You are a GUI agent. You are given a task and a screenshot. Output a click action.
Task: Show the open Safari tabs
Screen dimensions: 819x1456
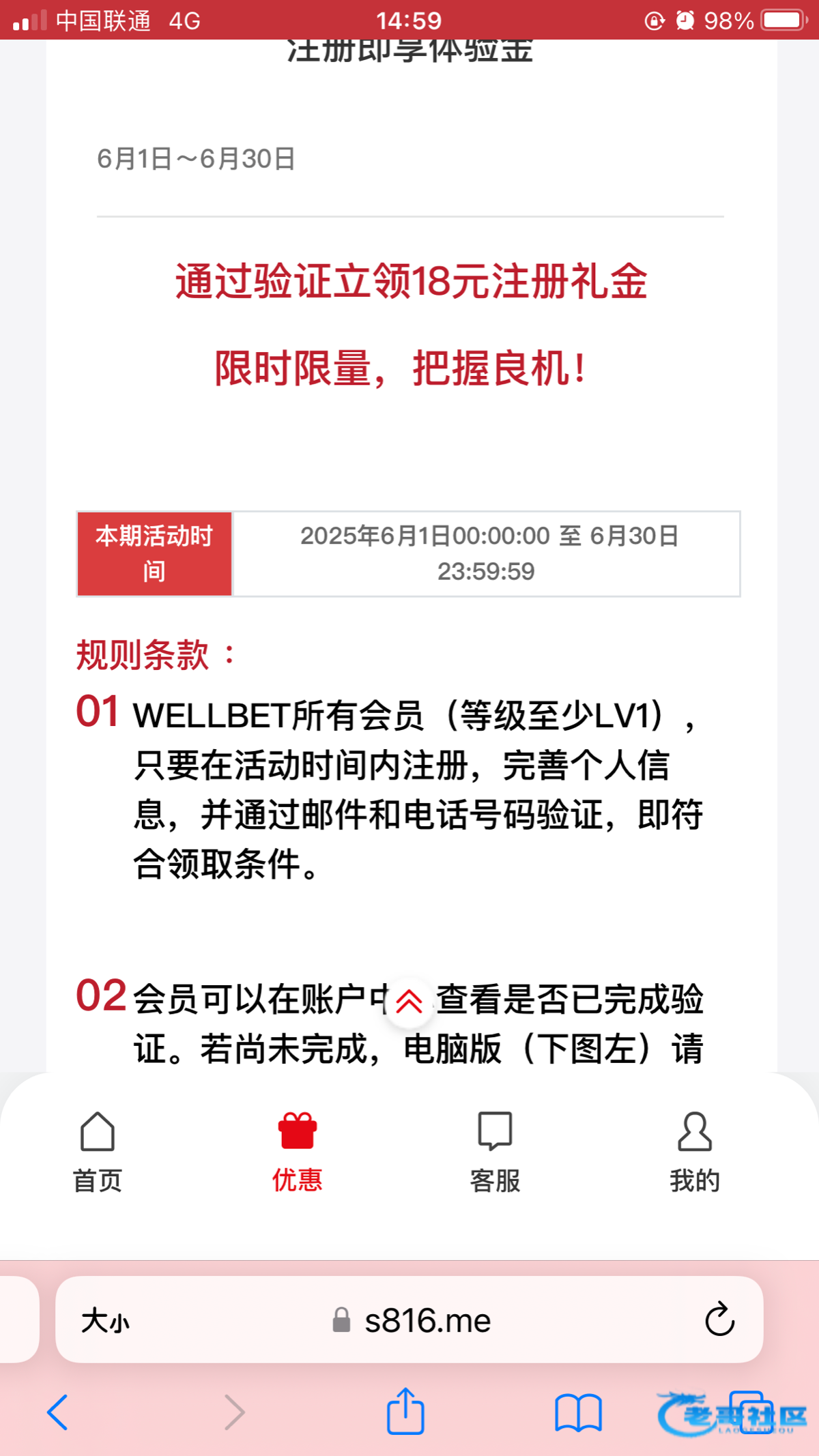(751, 1412)
